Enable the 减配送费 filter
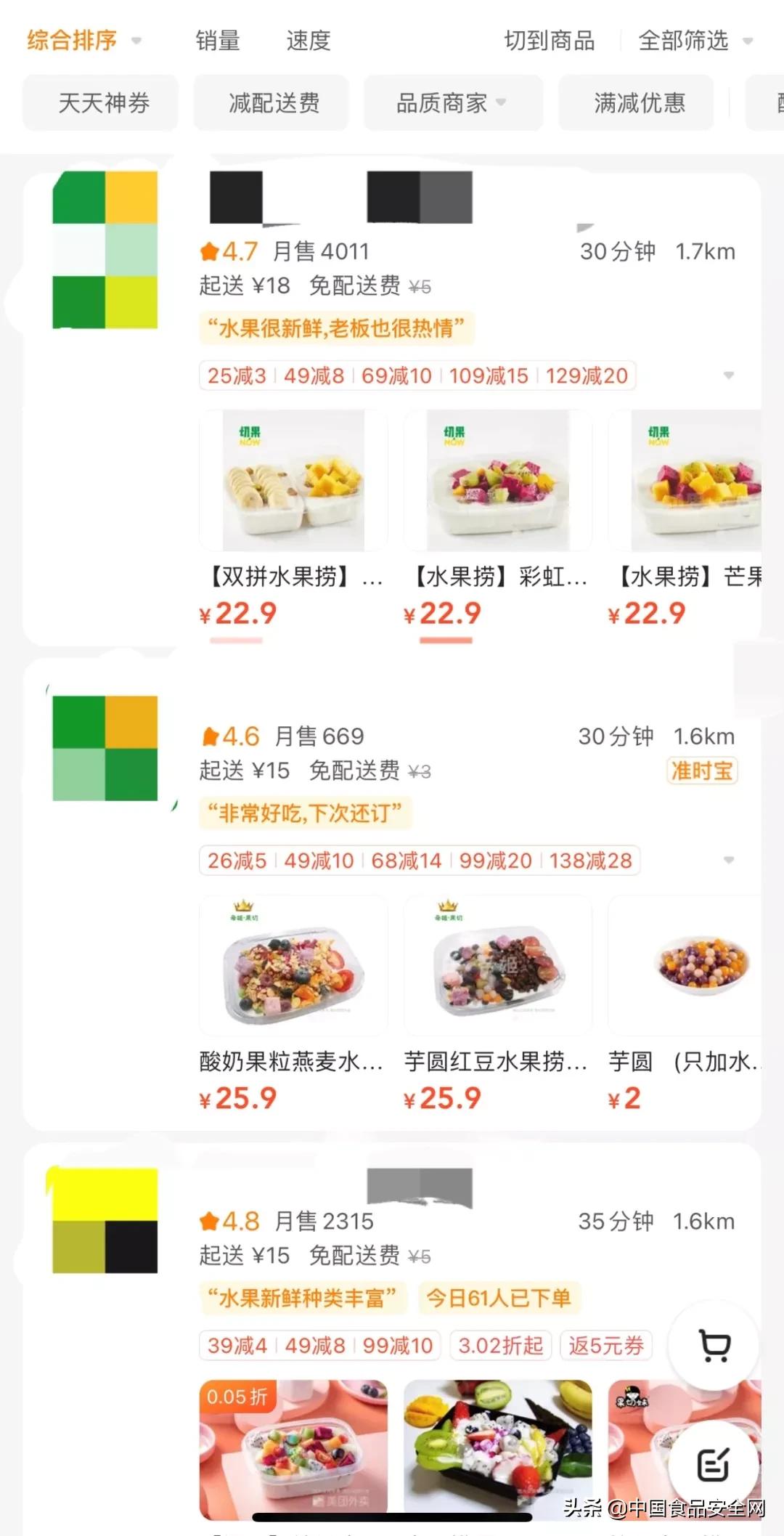784x1536 pixels. pyautogui.click(x=270, y=103)
